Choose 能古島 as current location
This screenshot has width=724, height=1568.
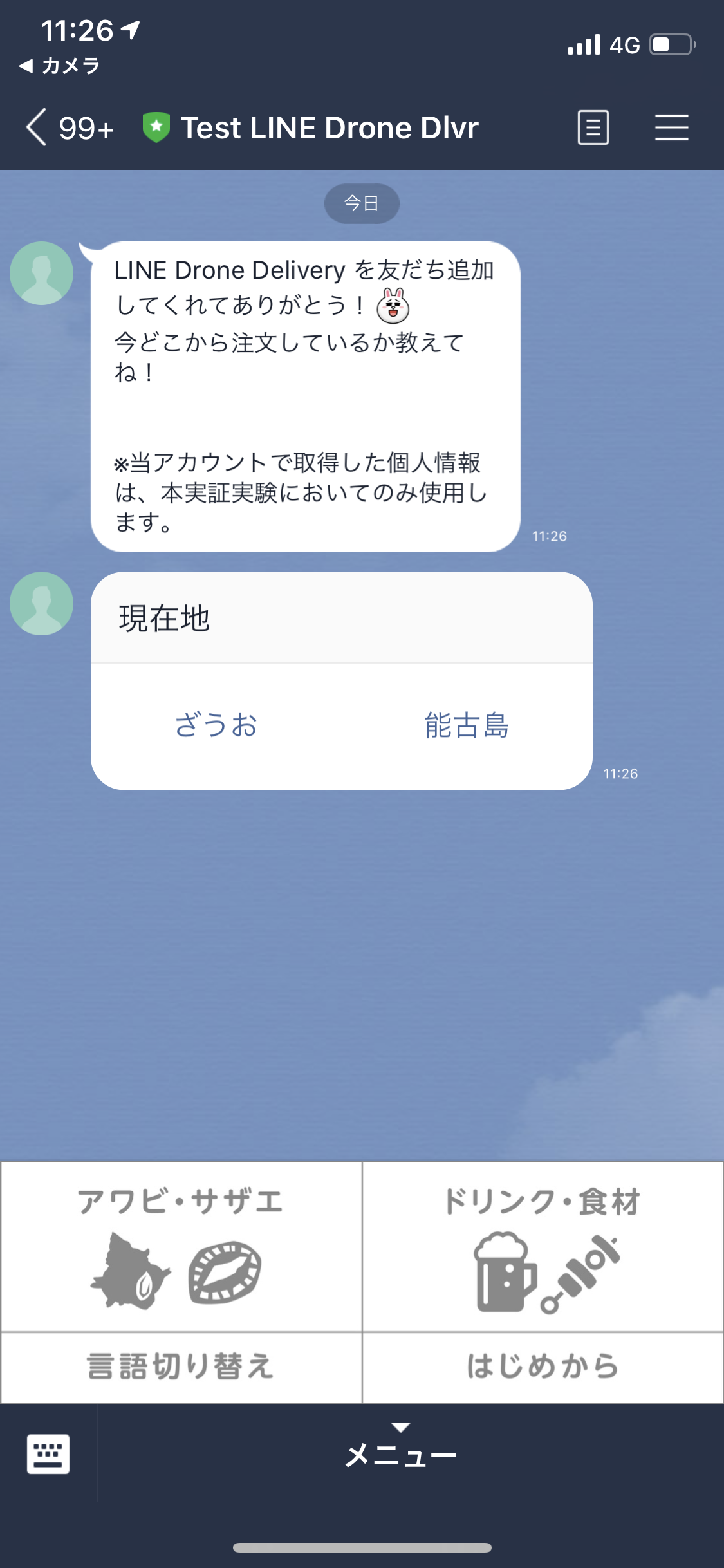[467, 725]
